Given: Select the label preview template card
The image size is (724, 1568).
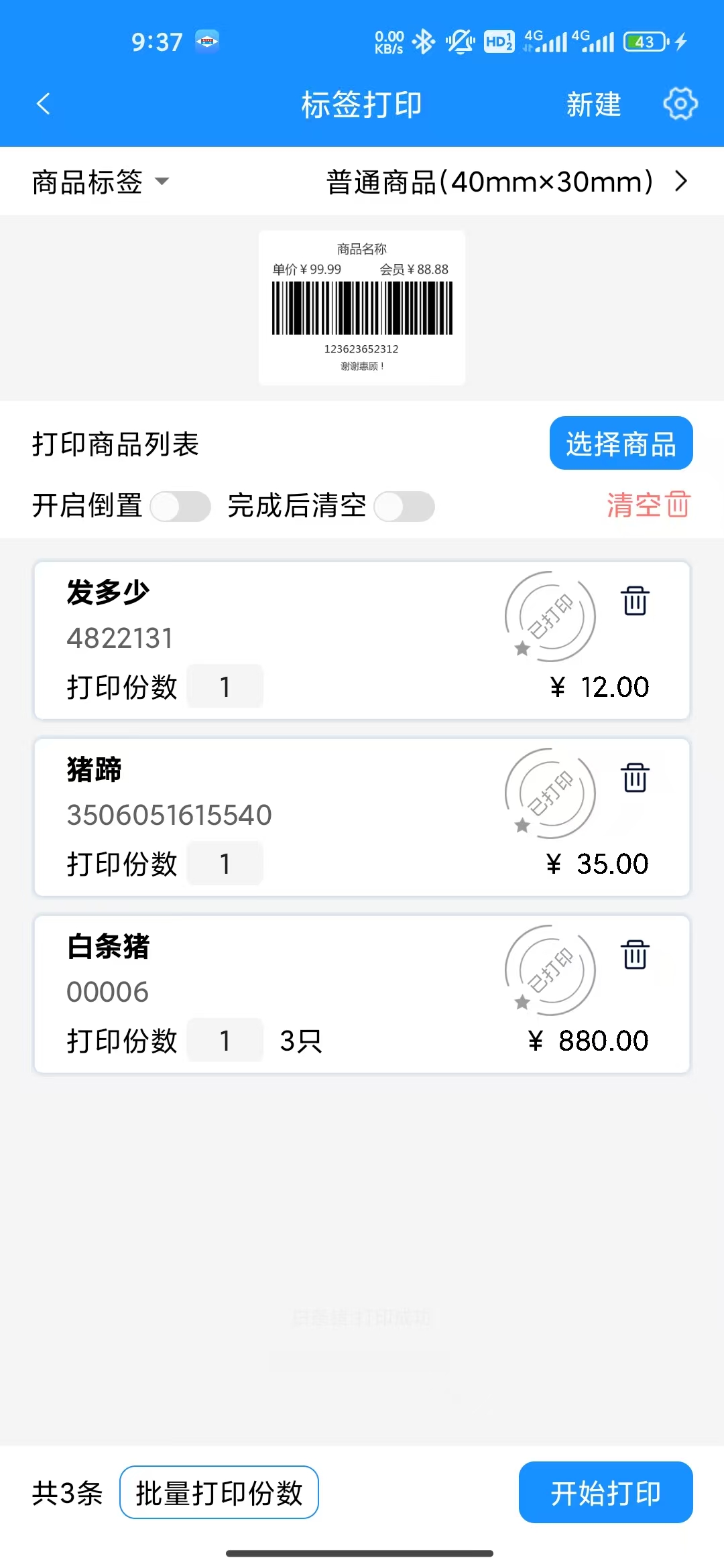Looking at the screenshot, I should click(x=362, y=308).
